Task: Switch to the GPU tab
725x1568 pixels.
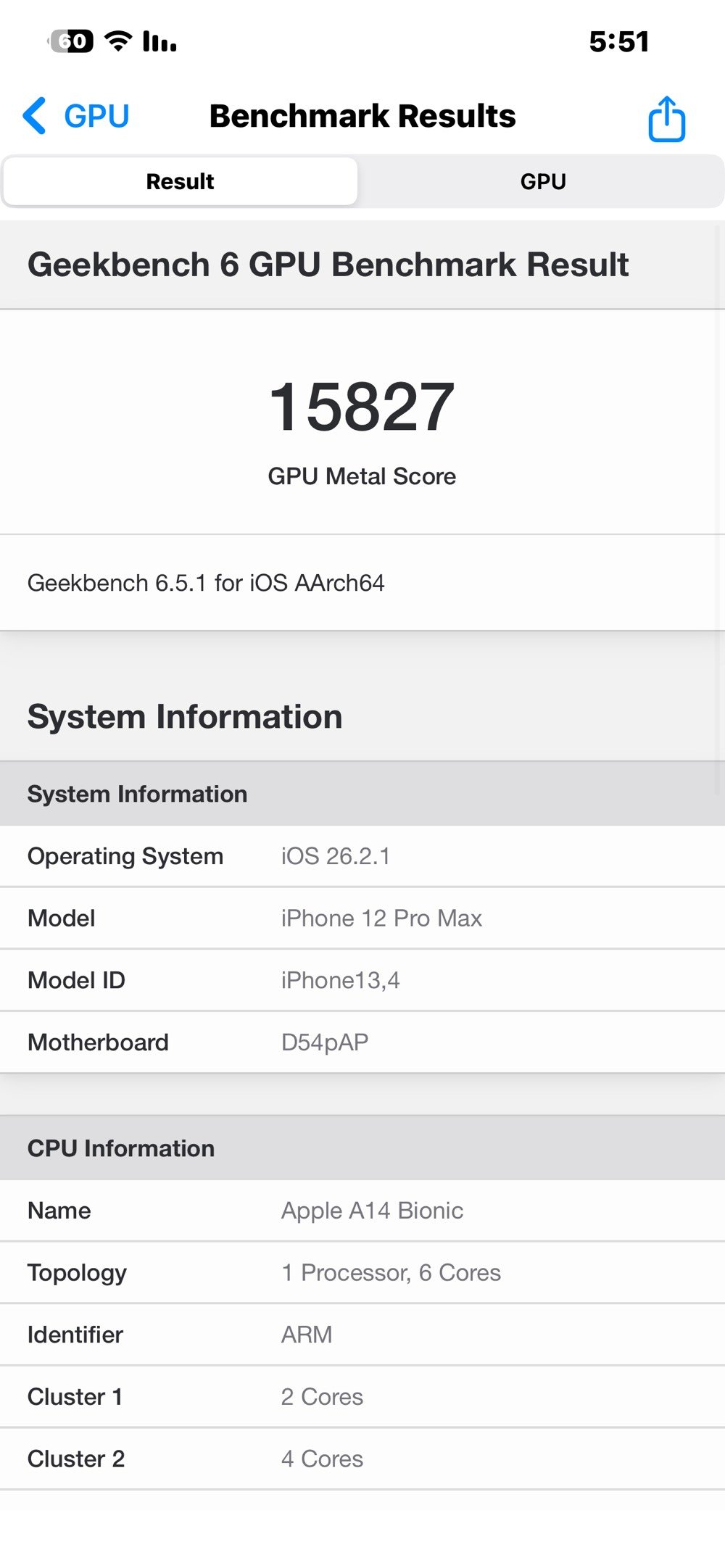Action: pos(542,181)
